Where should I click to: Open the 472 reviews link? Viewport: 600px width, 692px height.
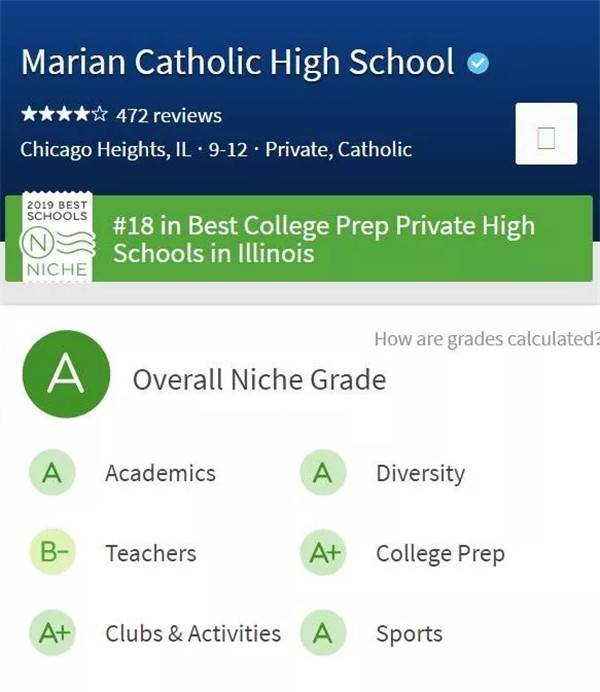(168, 115)
